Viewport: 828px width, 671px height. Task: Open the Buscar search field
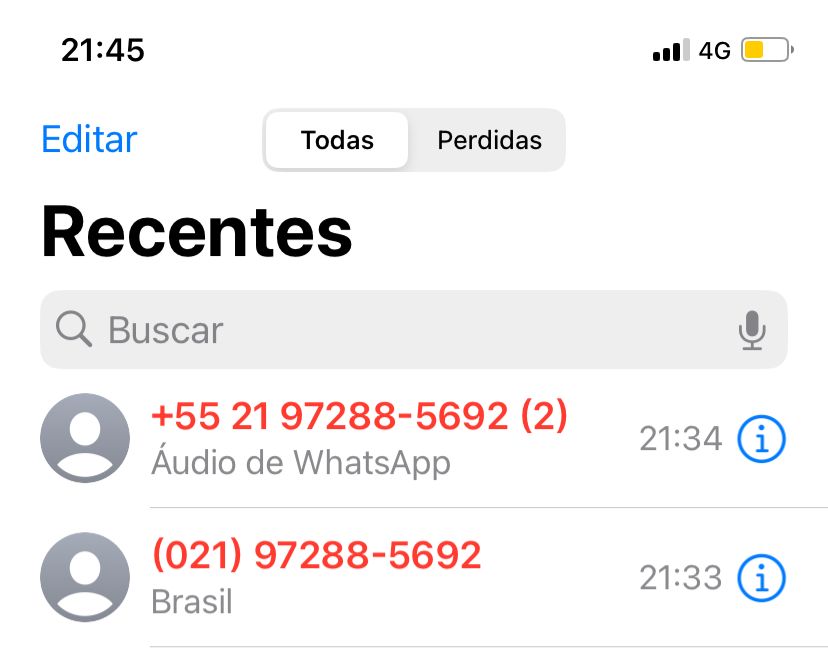coord(400,330)
